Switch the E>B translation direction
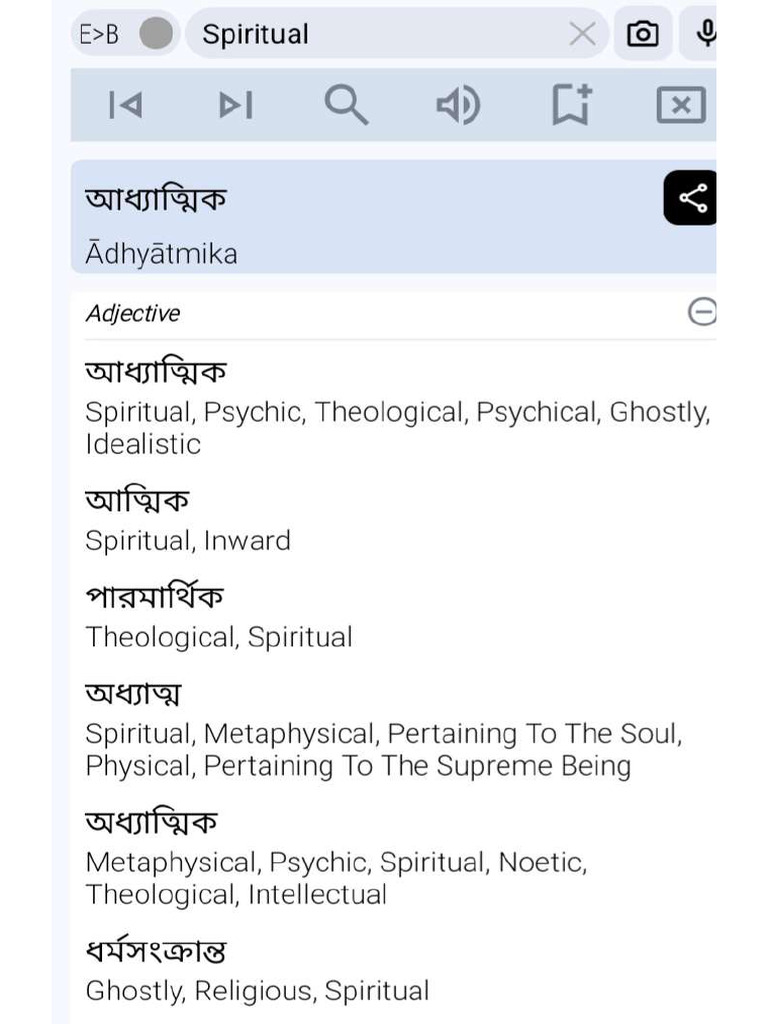Screen dimensions: 768x1024 [x=125, y=34]
